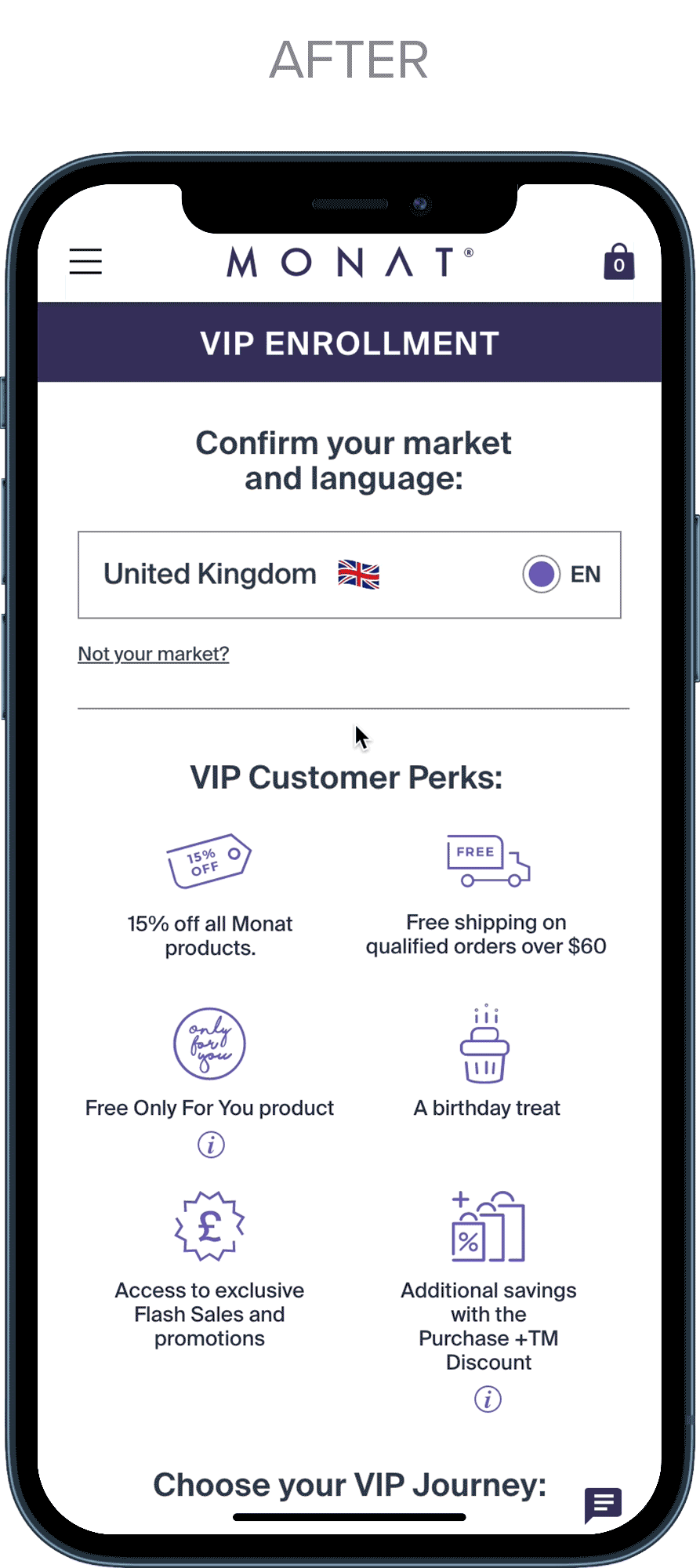View info about Purchase +TM Discount
This screenshot has width=700, height=1568.
tap(488, 1399)
